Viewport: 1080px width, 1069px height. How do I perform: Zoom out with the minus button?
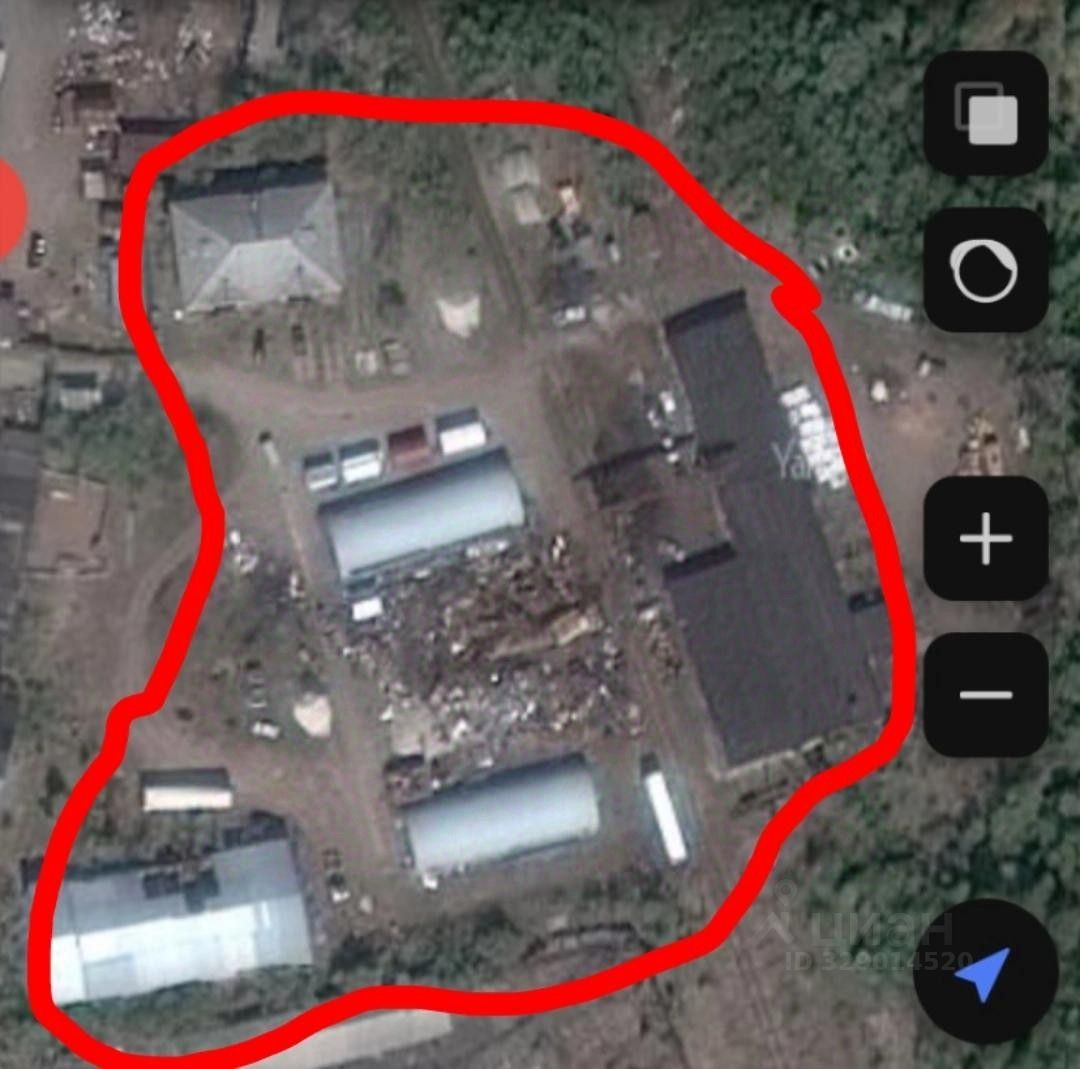pyautogui.click(x=985, y=695)
